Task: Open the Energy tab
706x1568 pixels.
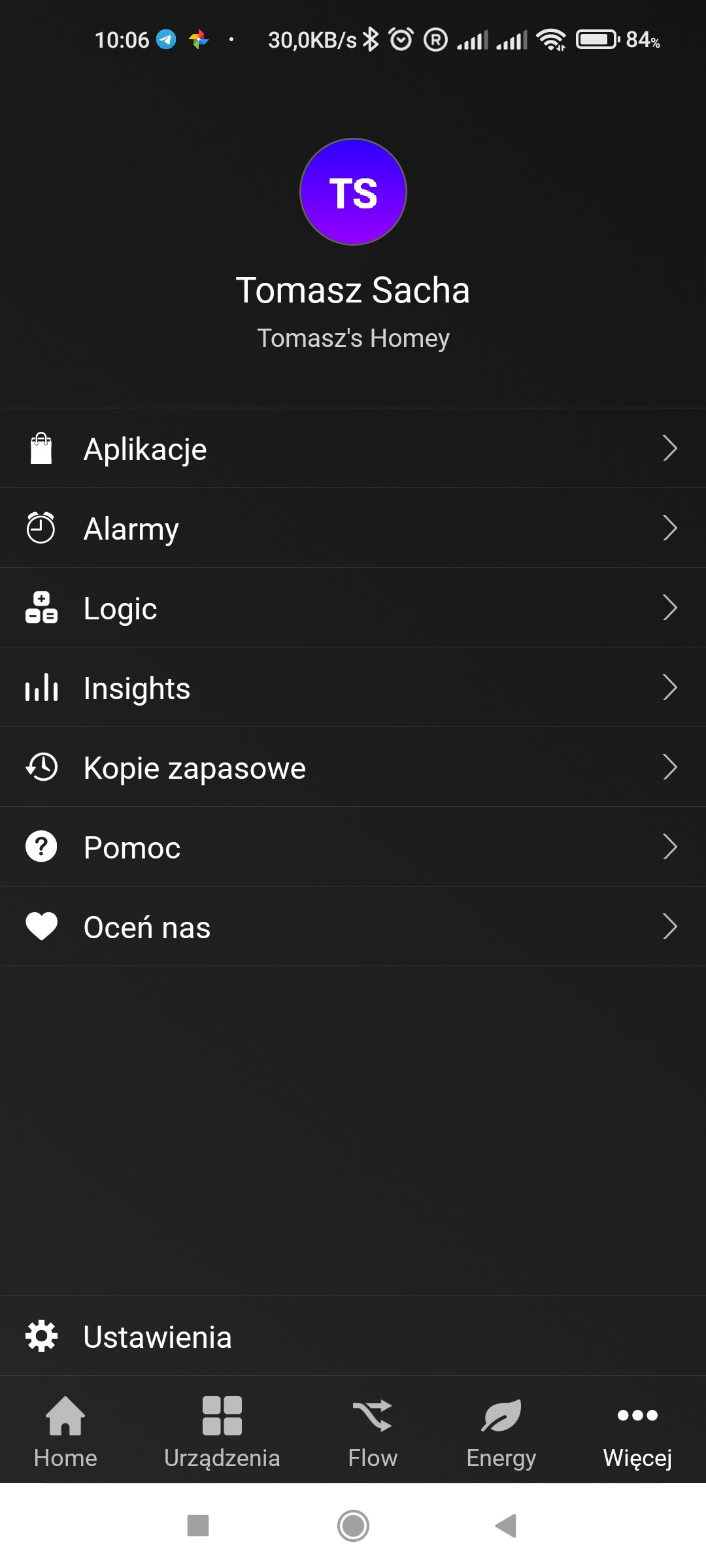Action: 501,1432
